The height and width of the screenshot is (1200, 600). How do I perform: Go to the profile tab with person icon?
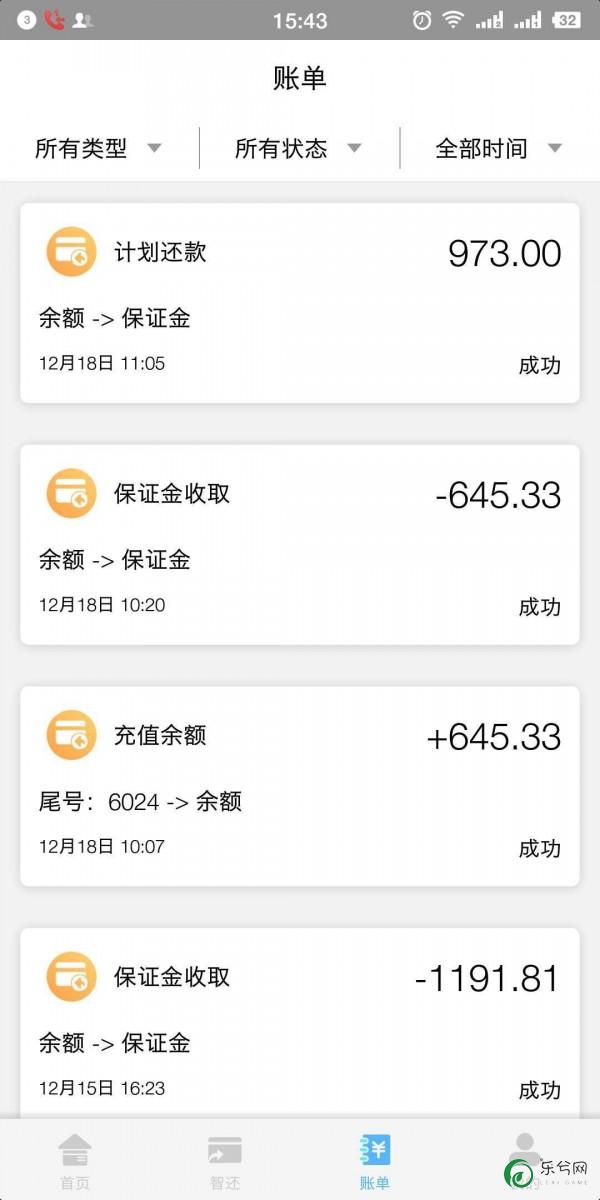(522, 1160)
